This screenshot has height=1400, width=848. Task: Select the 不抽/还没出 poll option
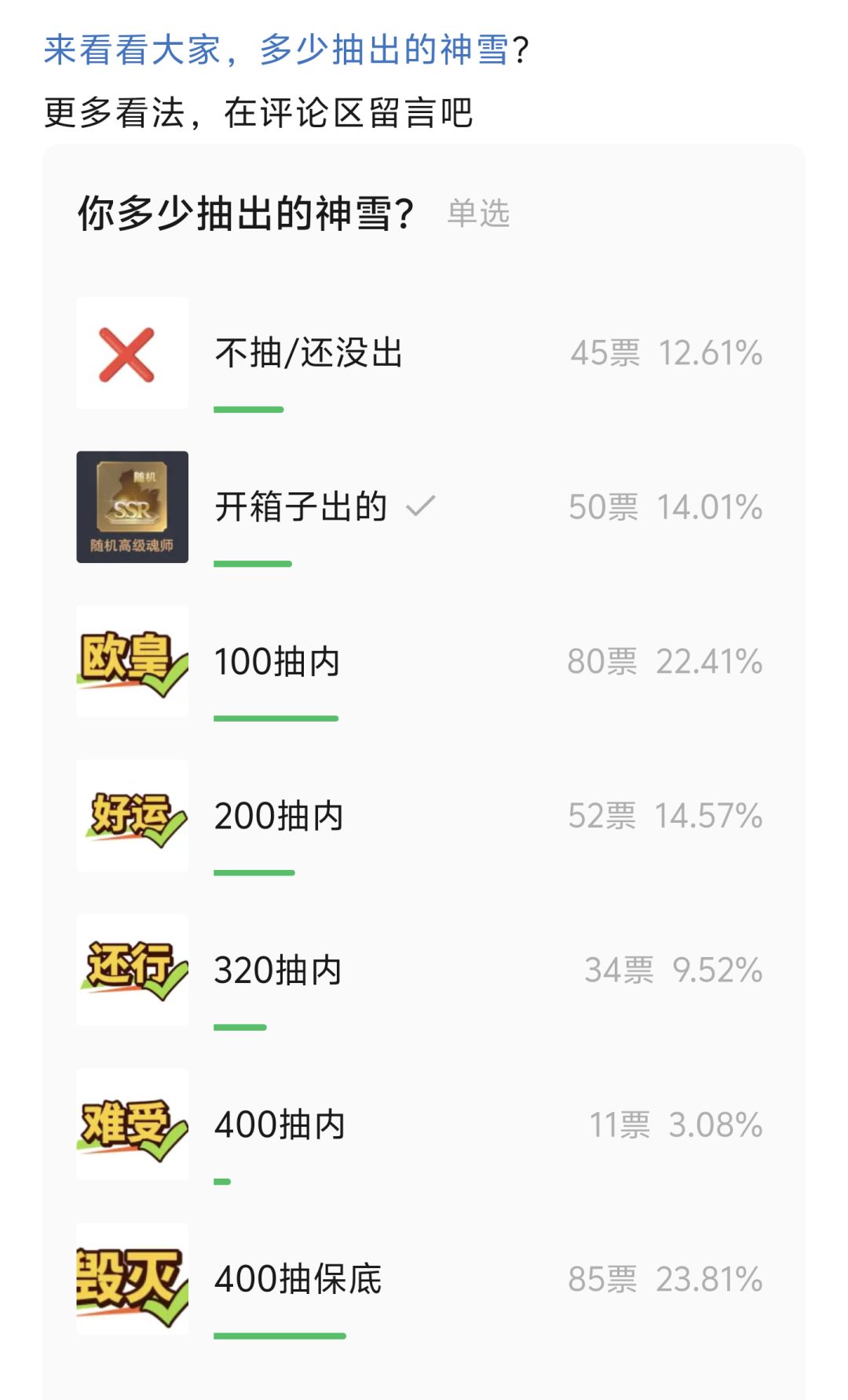pyautogui.click(x=308, y=354)
